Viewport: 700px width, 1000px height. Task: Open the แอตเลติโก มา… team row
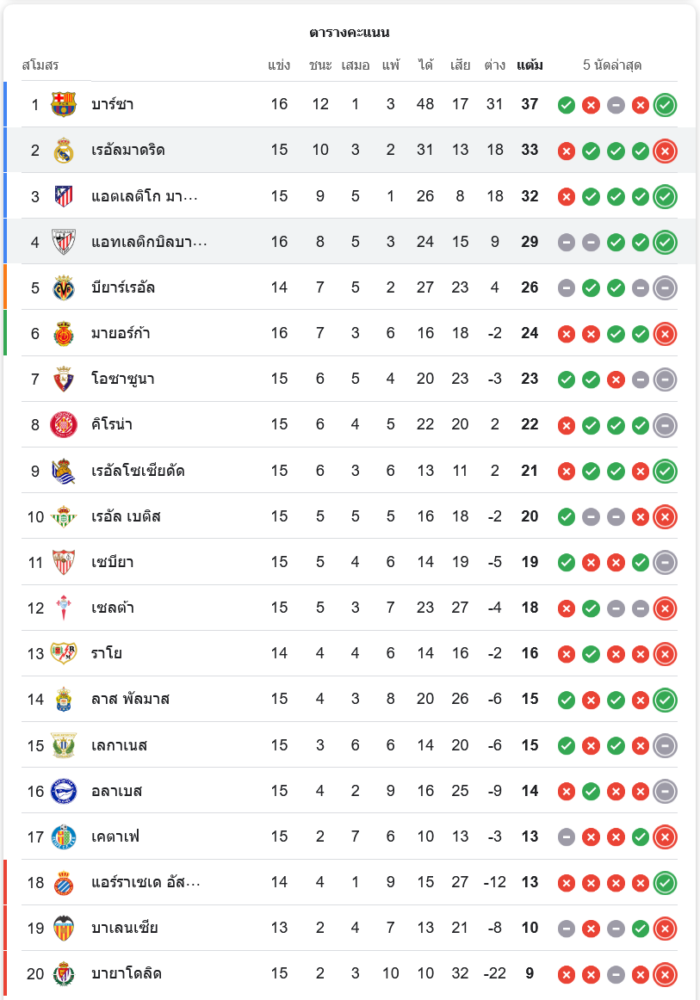[144, 196]
